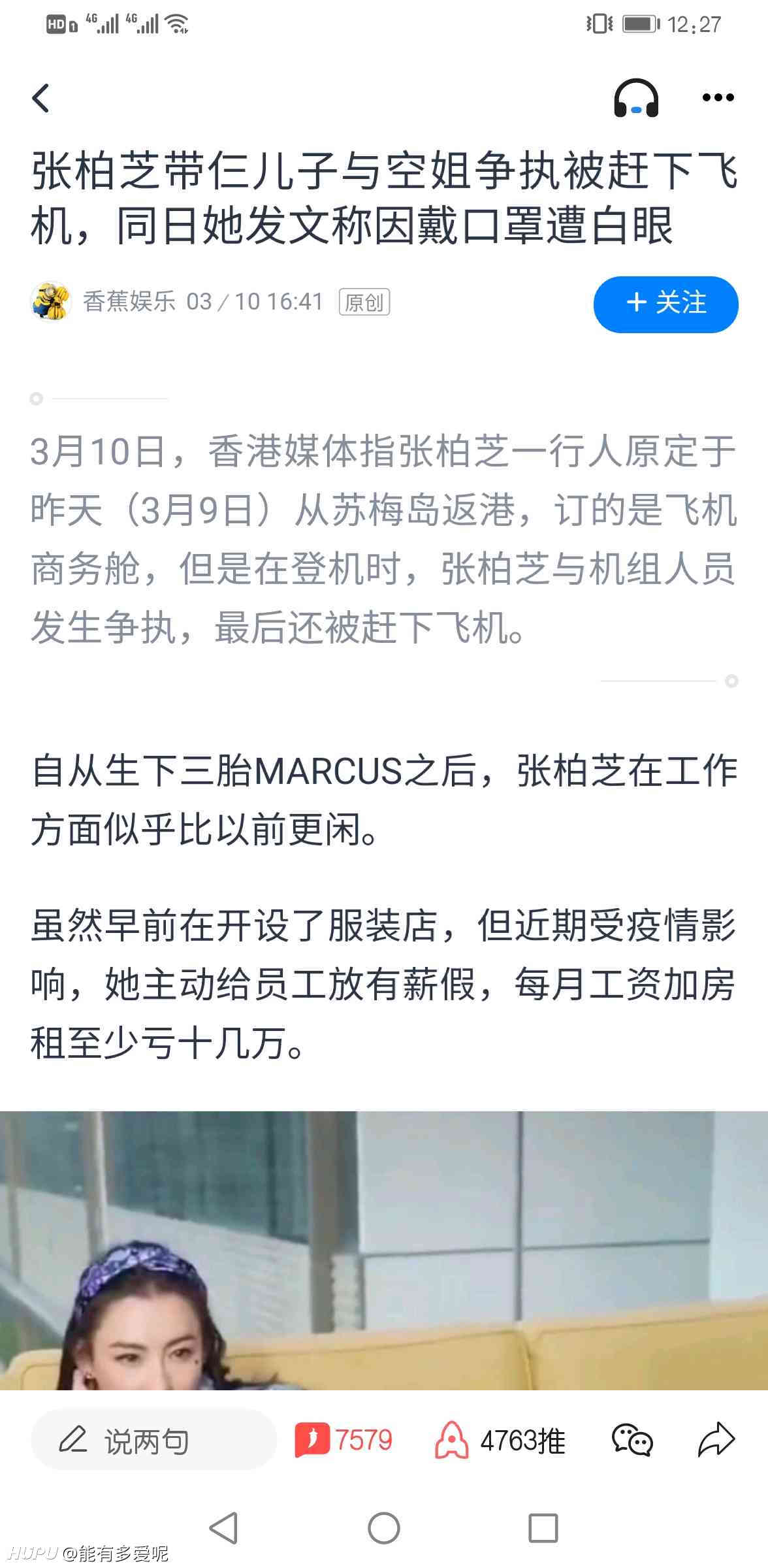Tap the system home button
768x1568 pixels.
pyautogui.click(x=384, y=1527)
